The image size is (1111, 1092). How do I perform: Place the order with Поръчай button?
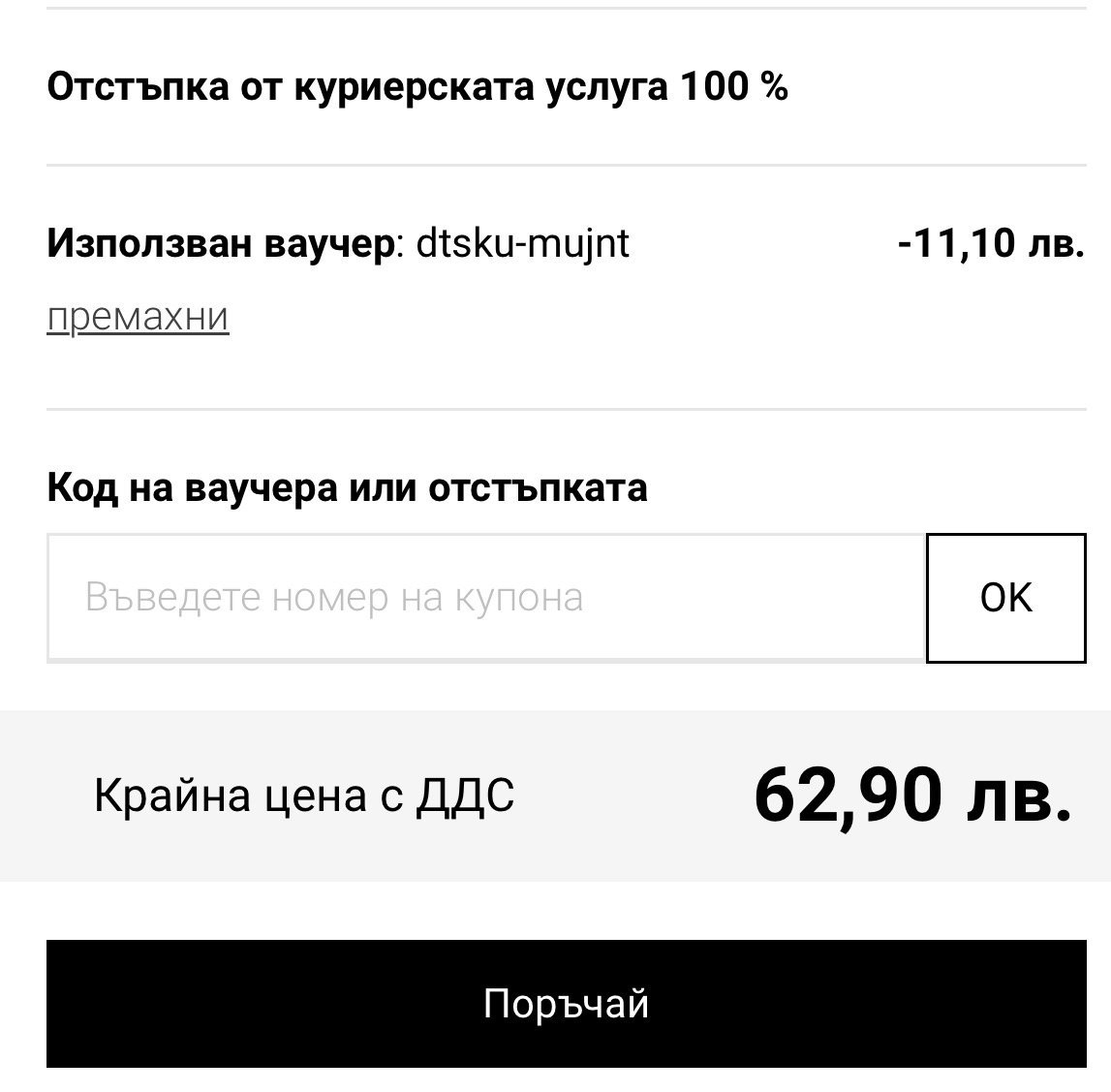(x=566, y=1004)
